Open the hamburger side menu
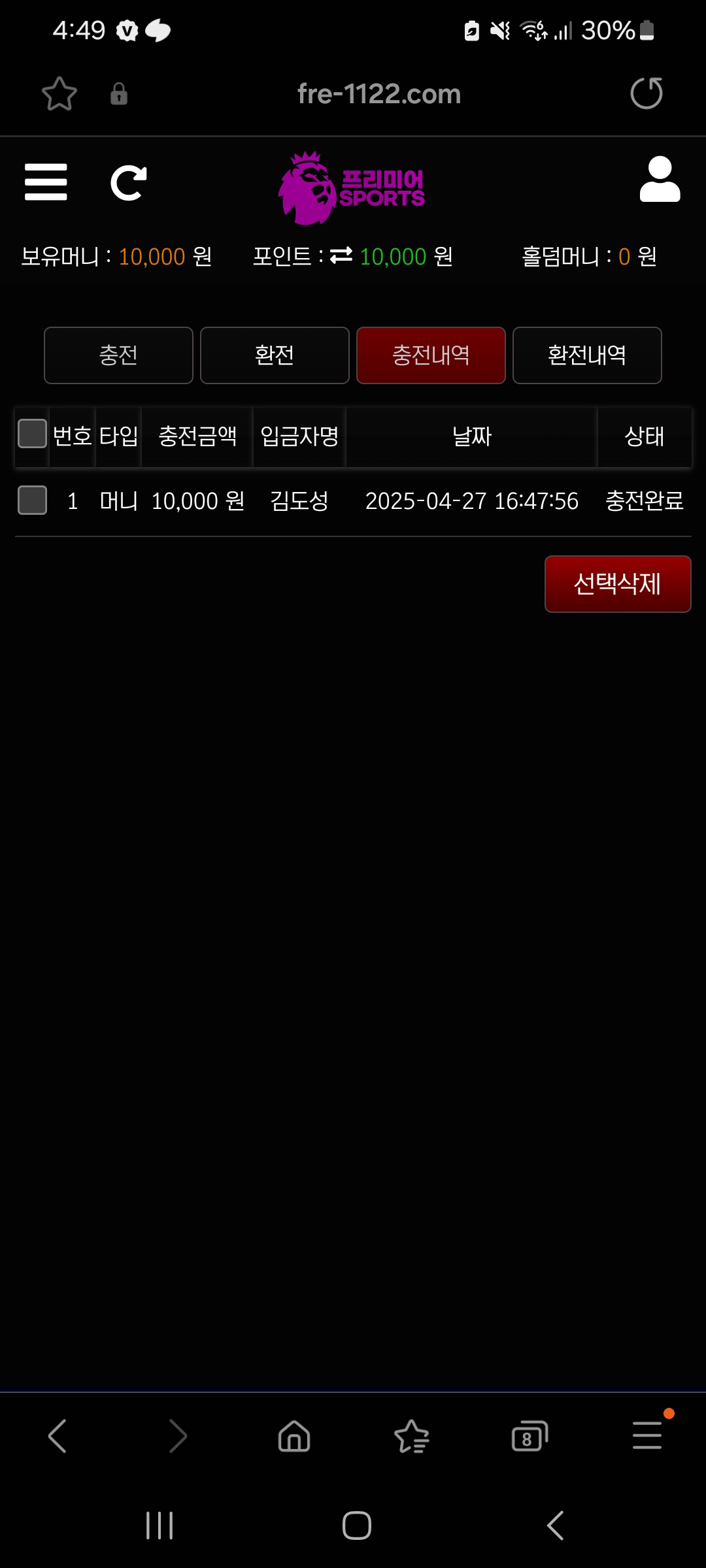The image size is (706, 1568). pos(46,182)
